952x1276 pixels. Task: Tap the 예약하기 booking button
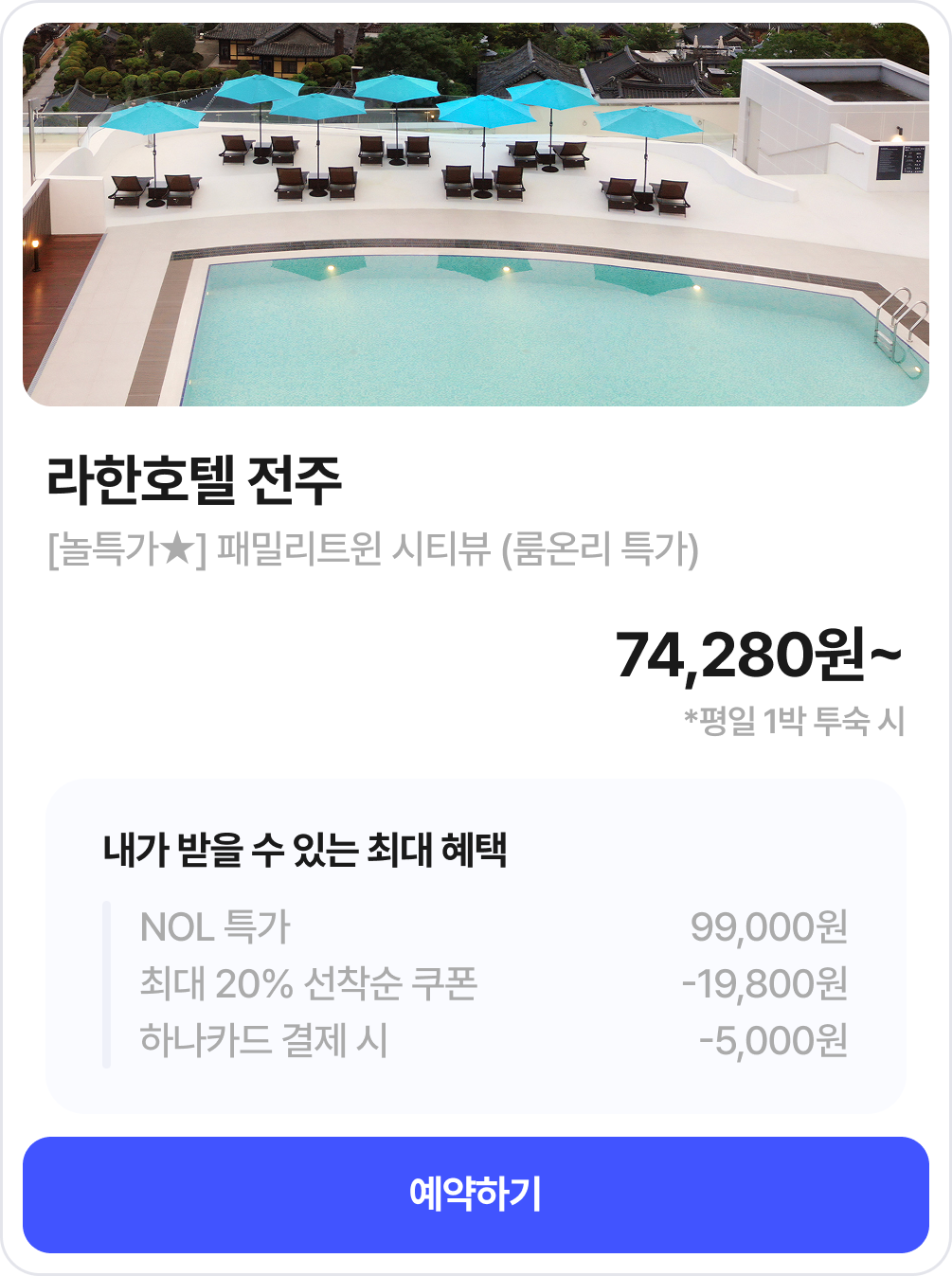pos(476,1195)
